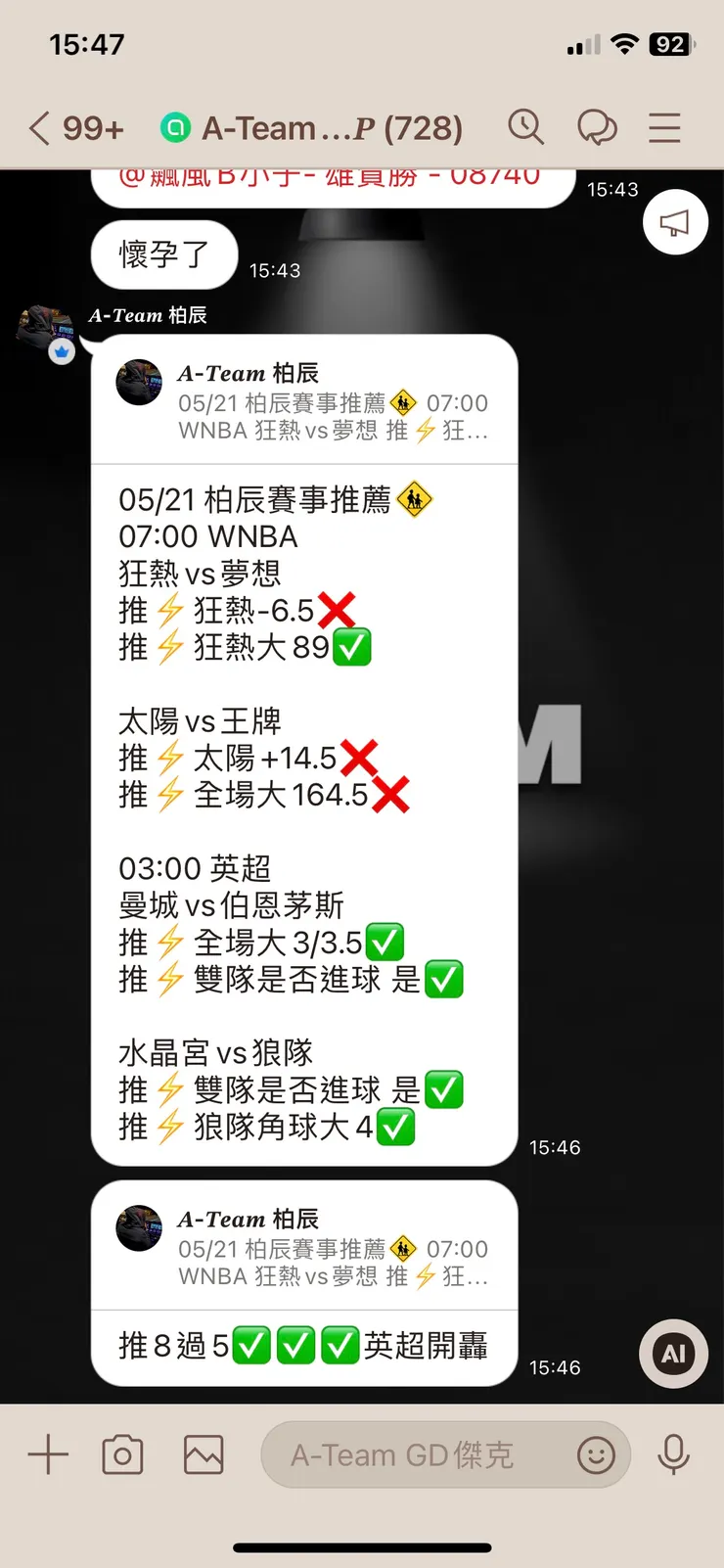The height and width of the screenshot is (1568, 724).
Task: Open the sticker/emoji icon in the message bar
Action: click(596, 1455)
